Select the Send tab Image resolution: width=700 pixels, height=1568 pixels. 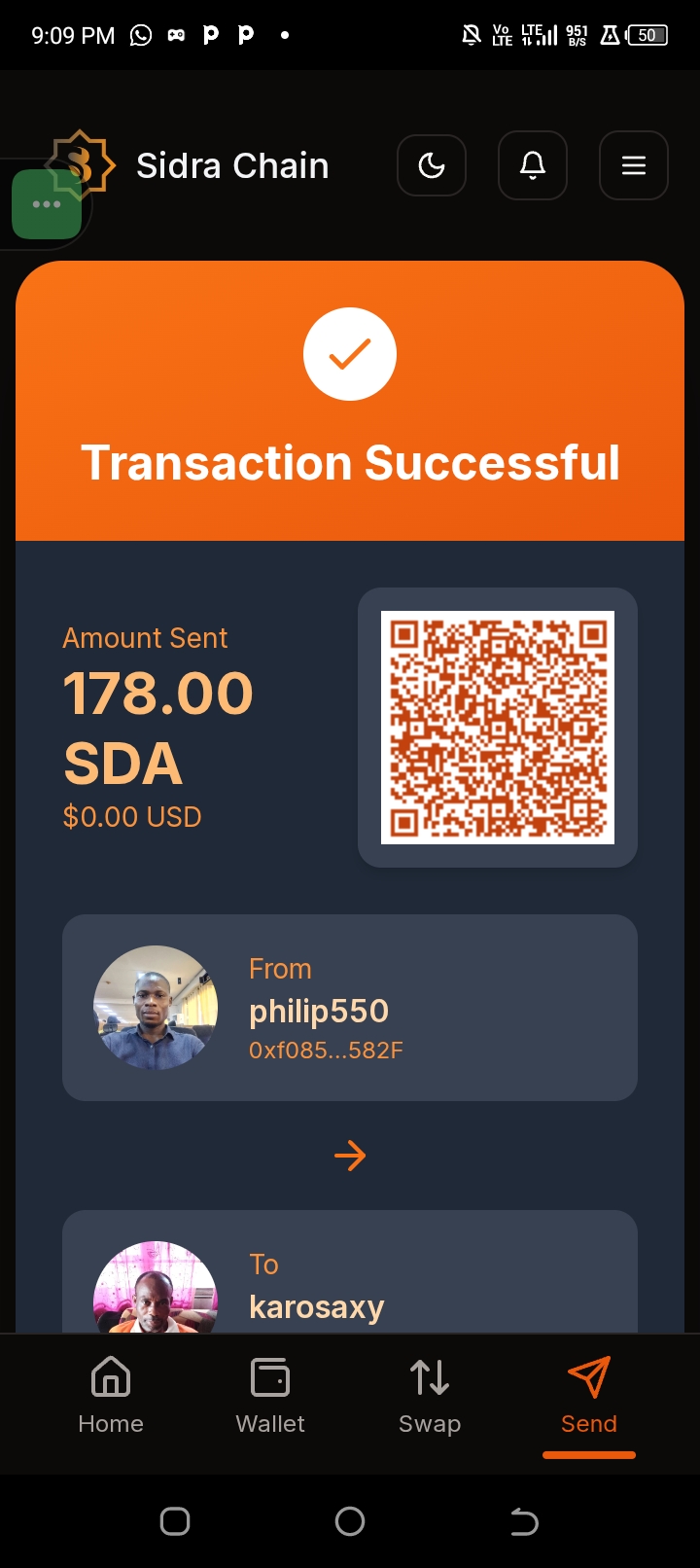point(589,1395)
